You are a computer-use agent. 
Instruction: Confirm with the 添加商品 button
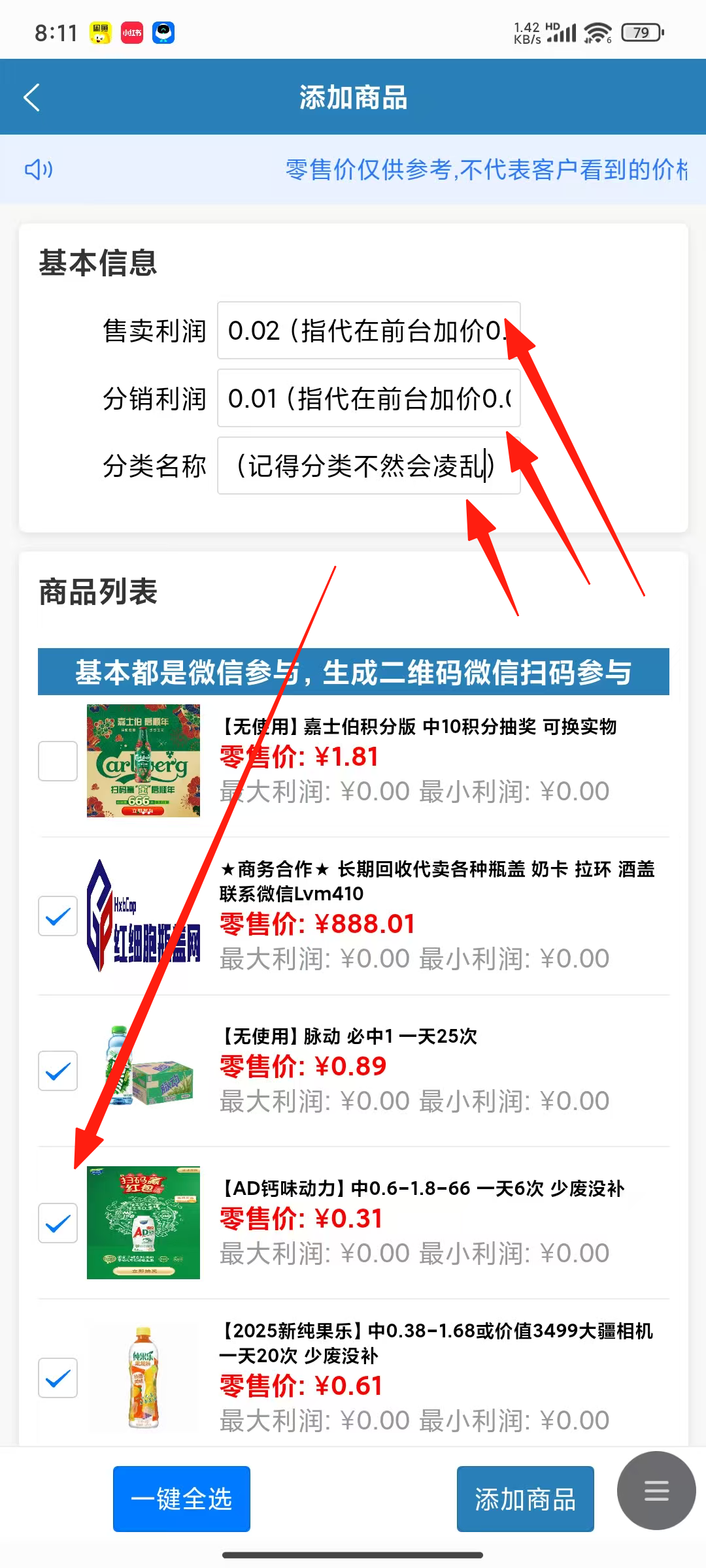tap(525, 1499)
